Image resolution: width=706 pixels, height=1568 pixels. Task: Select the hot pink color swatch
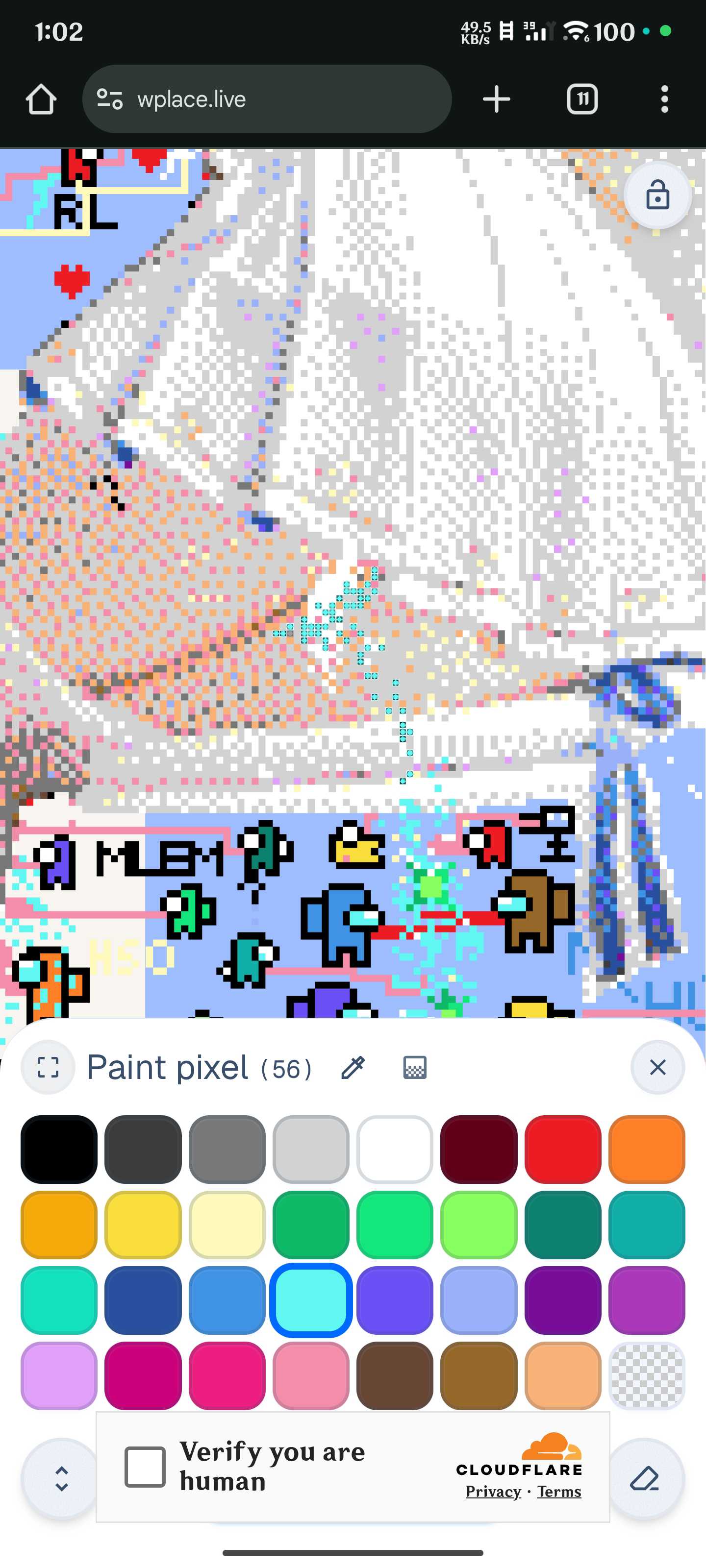[227, 1375]
